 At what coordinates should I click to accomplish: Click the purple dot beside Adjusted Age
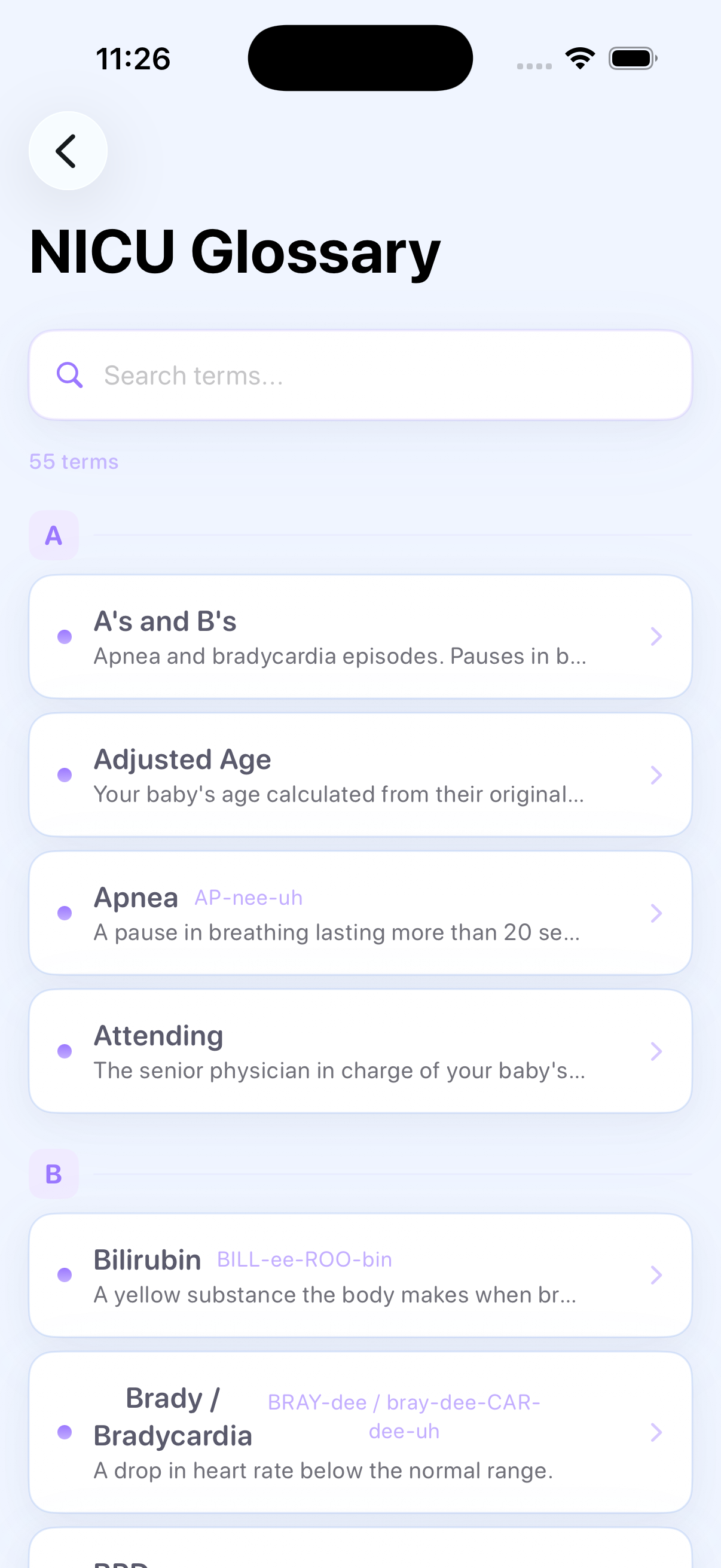pos(65,774)
